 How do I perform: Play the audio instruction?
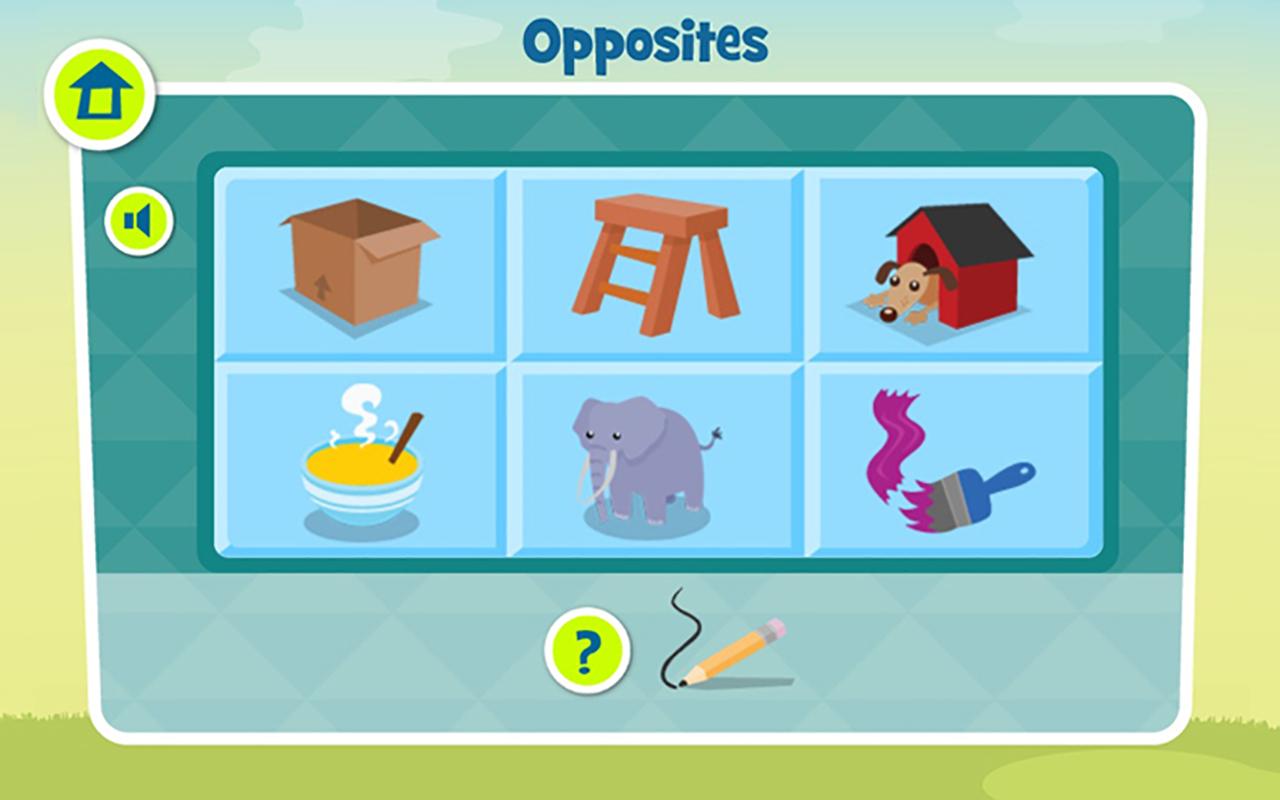pyautogui.click(x=140, y=221)
